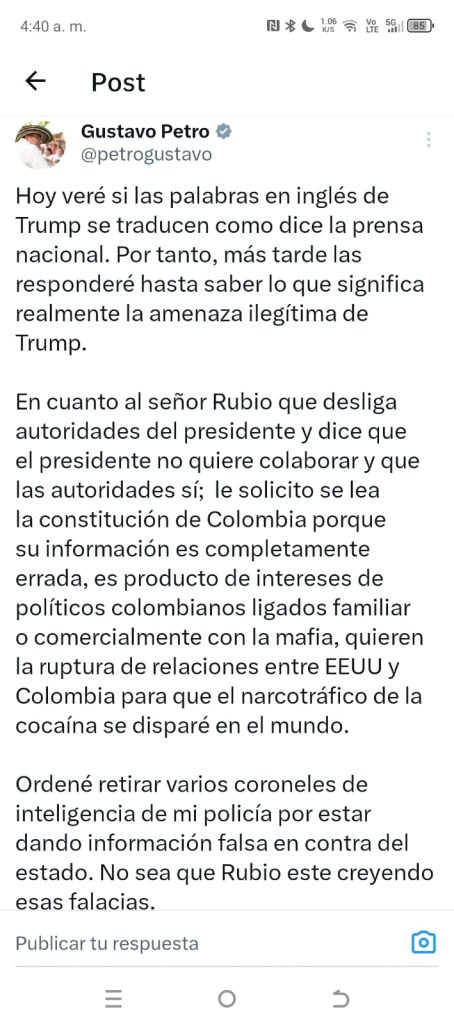Open the post's three-dot overflow menu
The height and width of the screenshot is (1024, 454).
pyautogui.click(x=429, y=139)
